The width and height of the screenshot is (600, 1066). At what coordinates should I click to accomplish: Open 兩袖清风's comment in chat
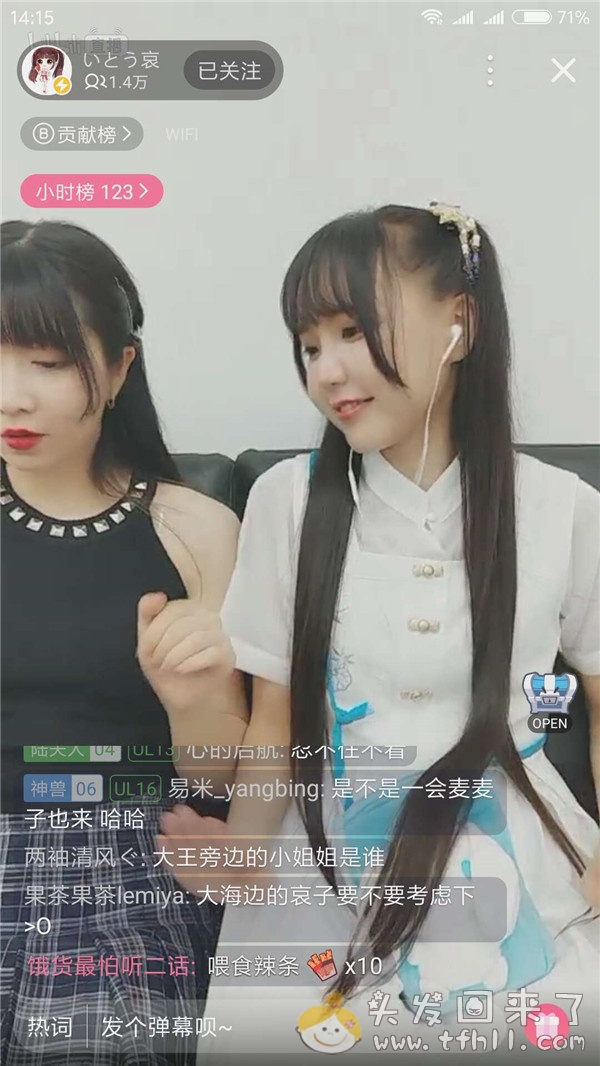pyautogui.click(x=205, y=857)
